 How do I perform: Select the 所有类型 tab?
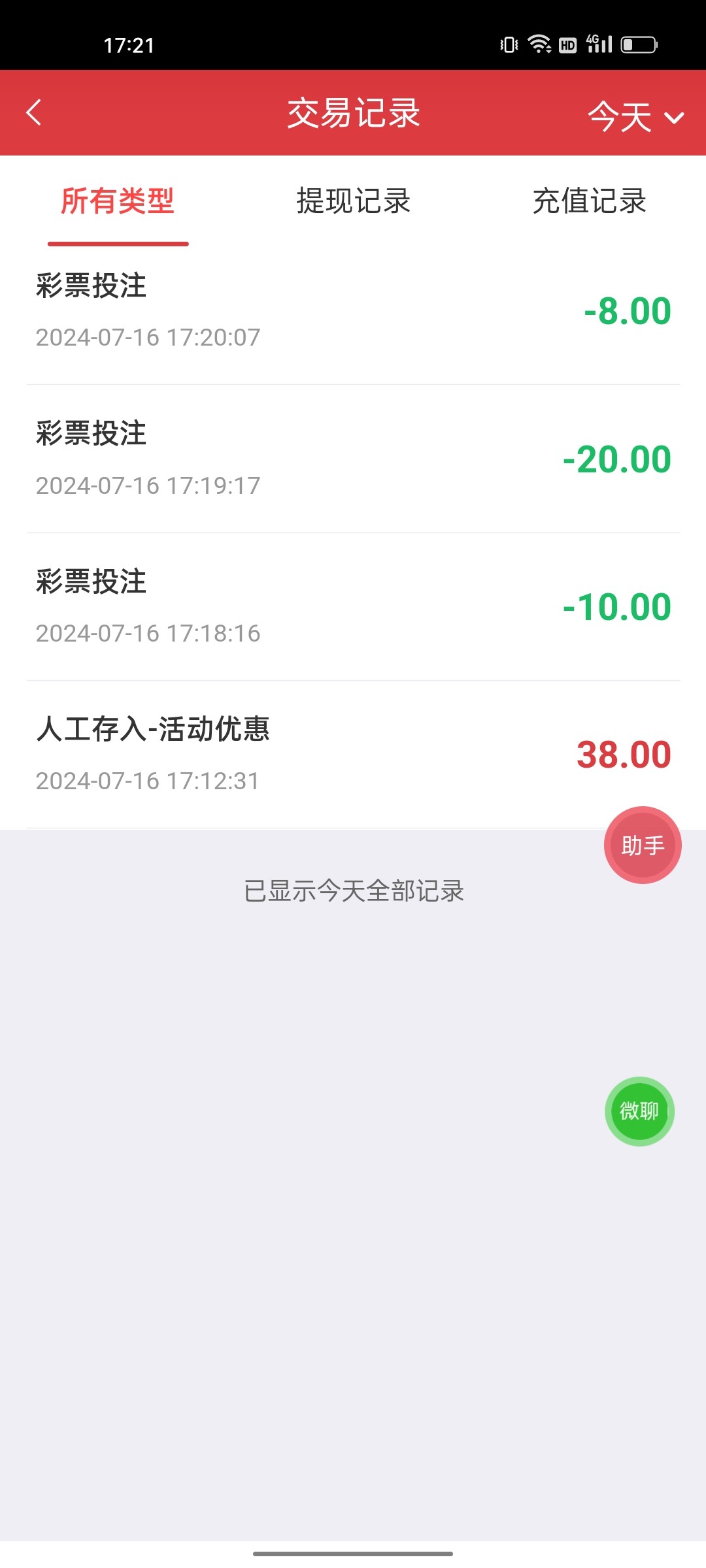click(x=118, y=201)
